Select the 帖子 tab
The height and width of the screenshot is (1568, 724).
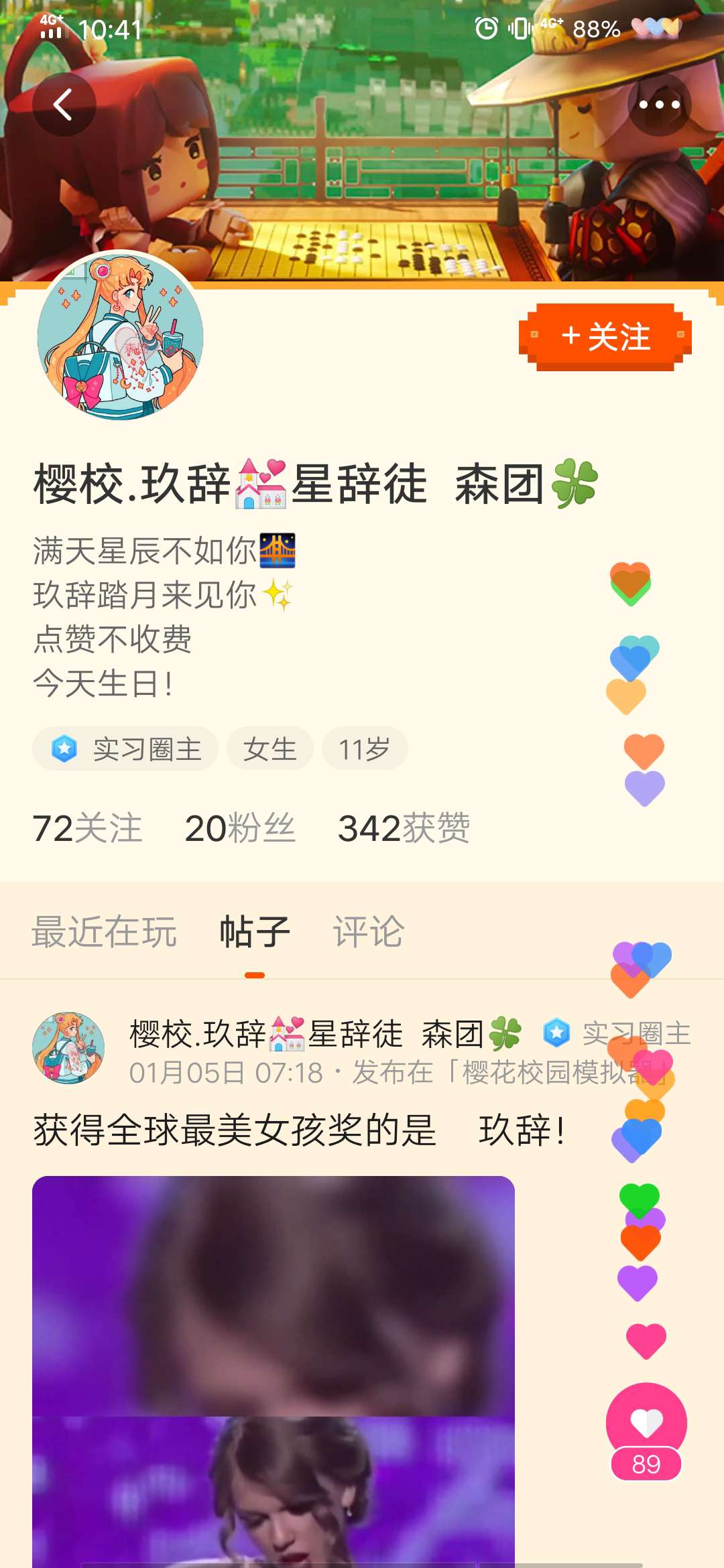tap(255, 931)
